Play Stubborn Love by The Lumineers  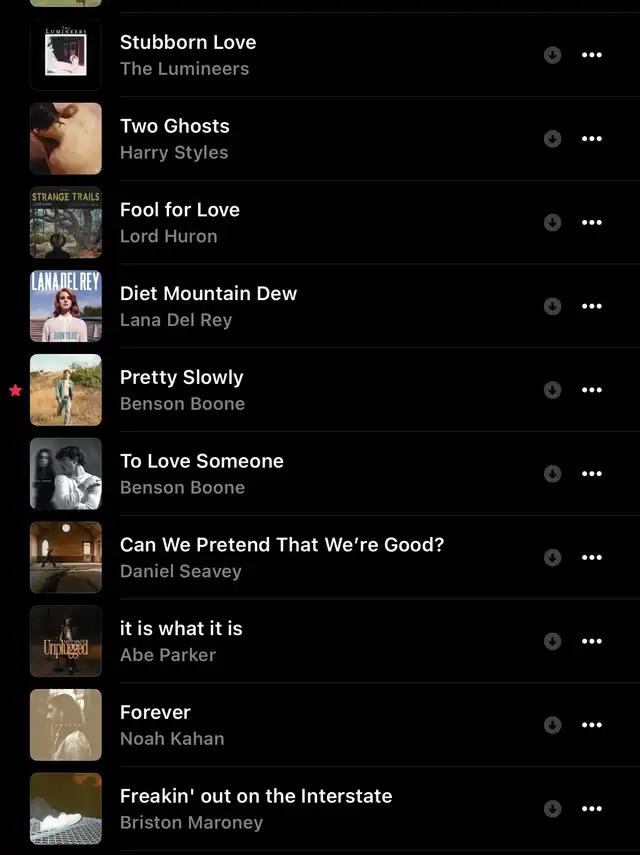point(188,55)
